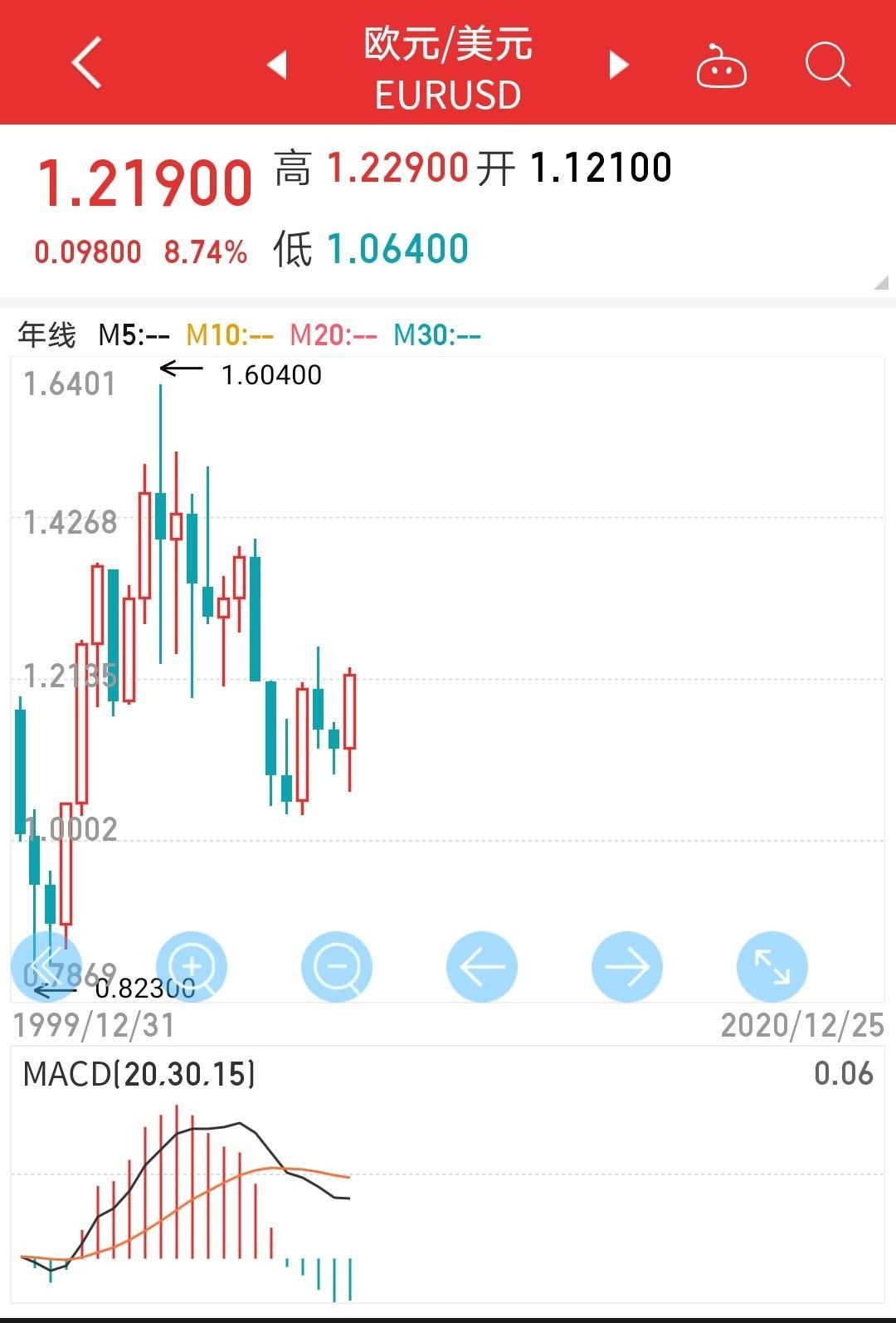Screen dimensions: 896x1323
Task: Zoom out of the candlestick chart
Action: (337, 967)
